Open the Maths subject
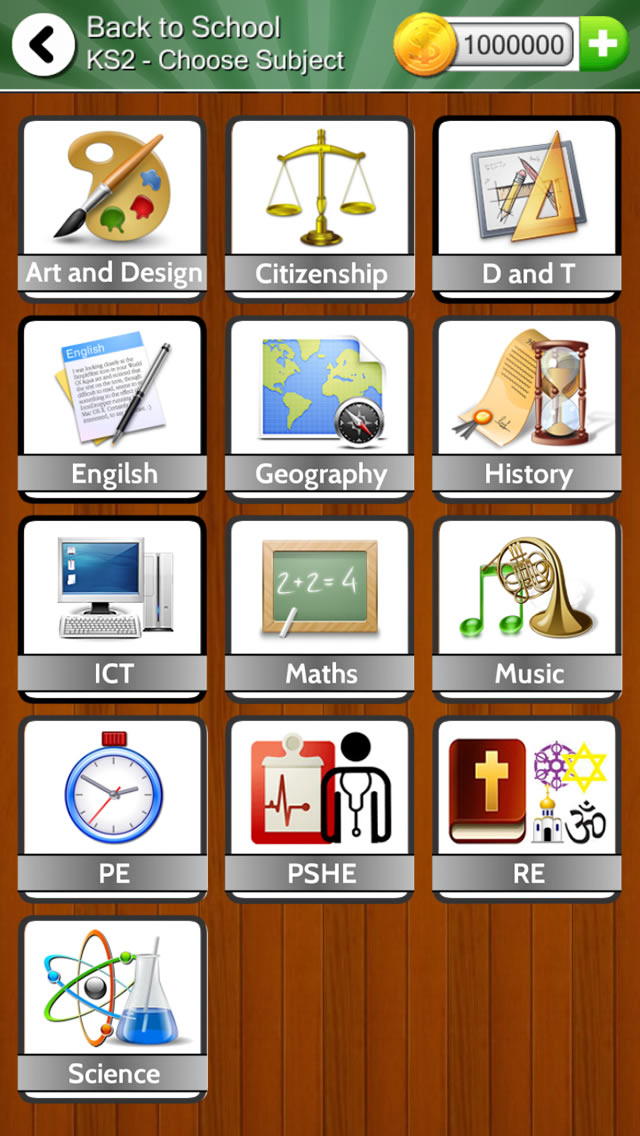Viewport: 640px width, 1136px height. 320,609
